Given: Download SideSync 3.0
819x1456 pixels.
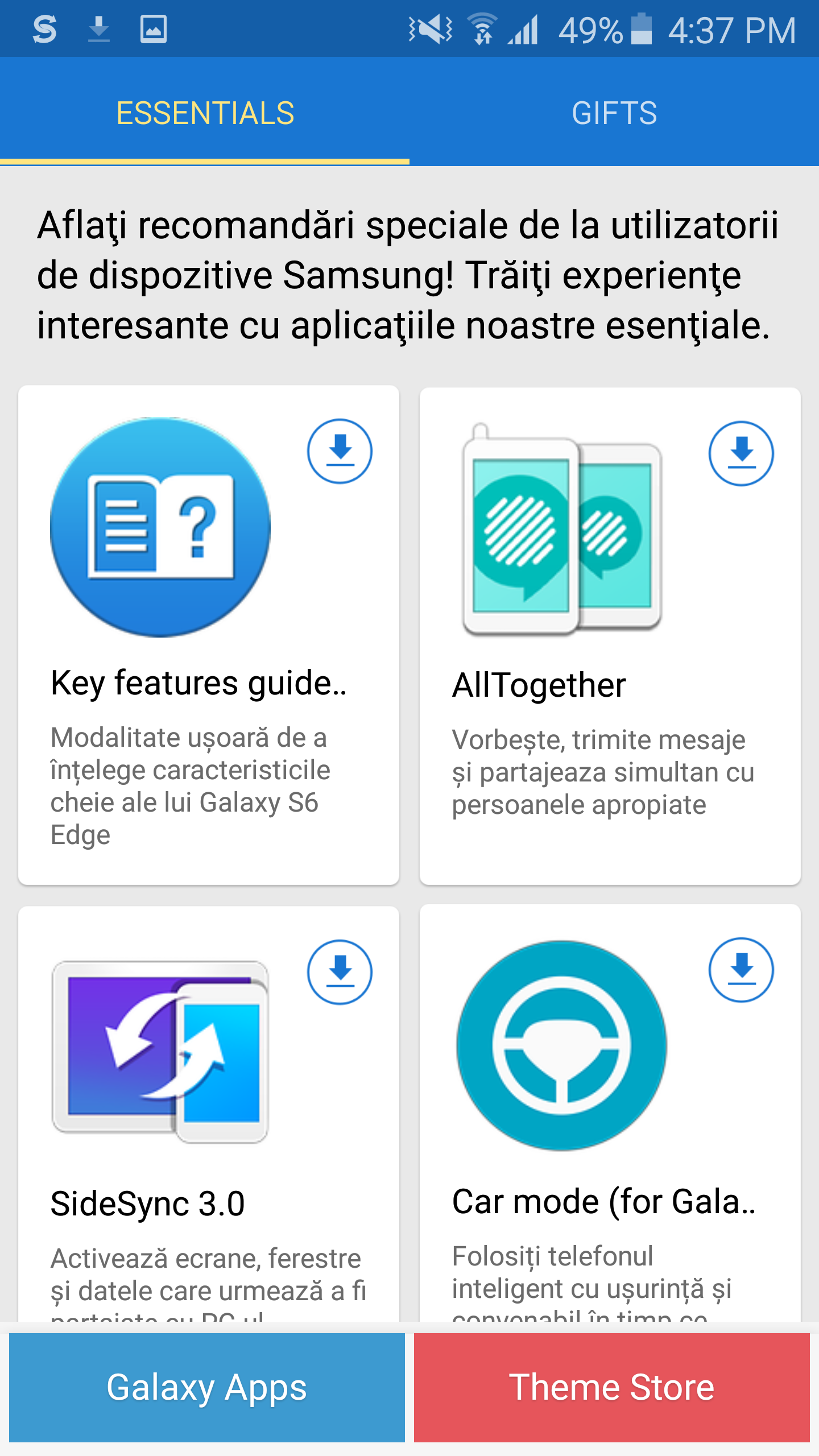Looking at the screenshot, I should click(340, 972).
